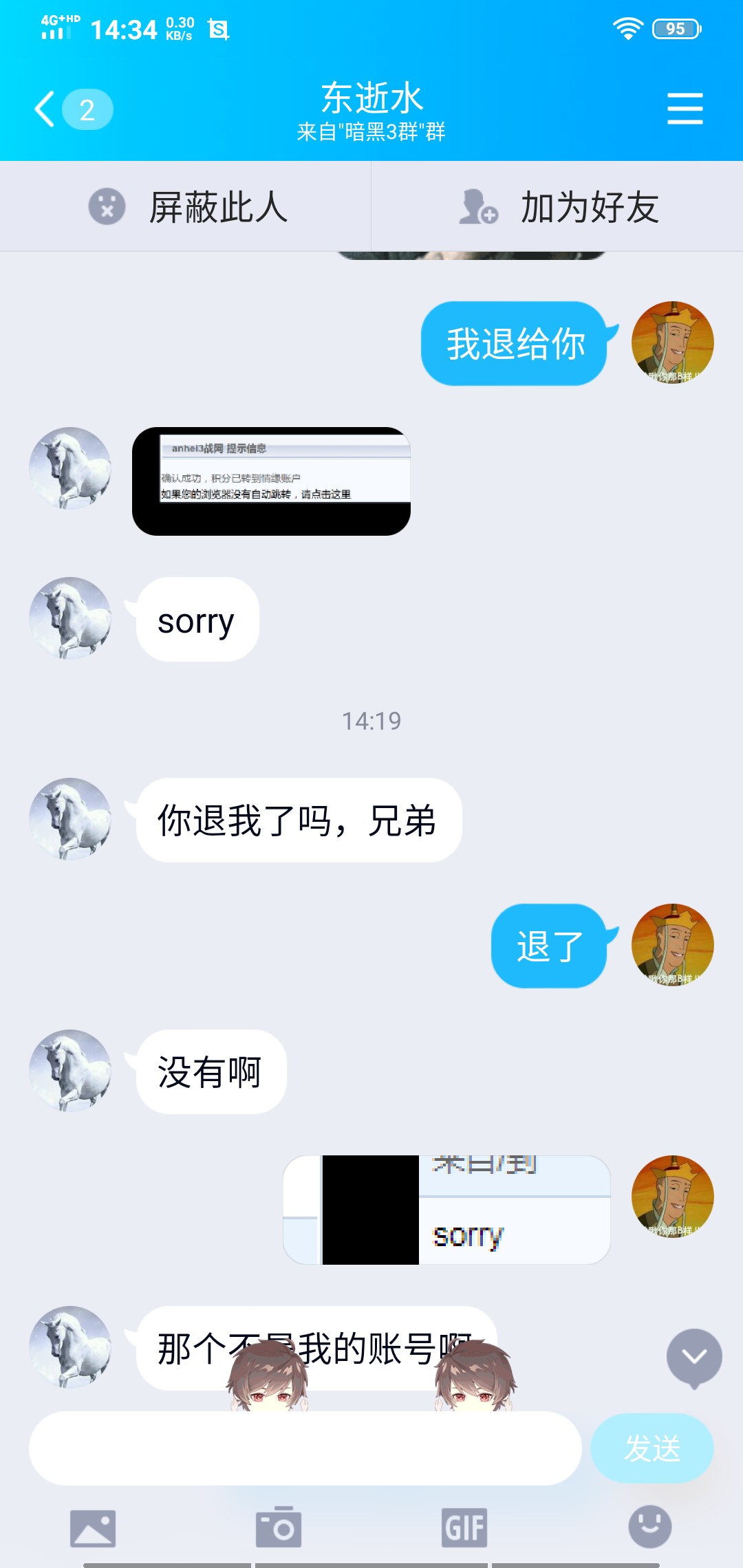
Task: Open my avatar beside 退了 message
Action: point(672,945)
